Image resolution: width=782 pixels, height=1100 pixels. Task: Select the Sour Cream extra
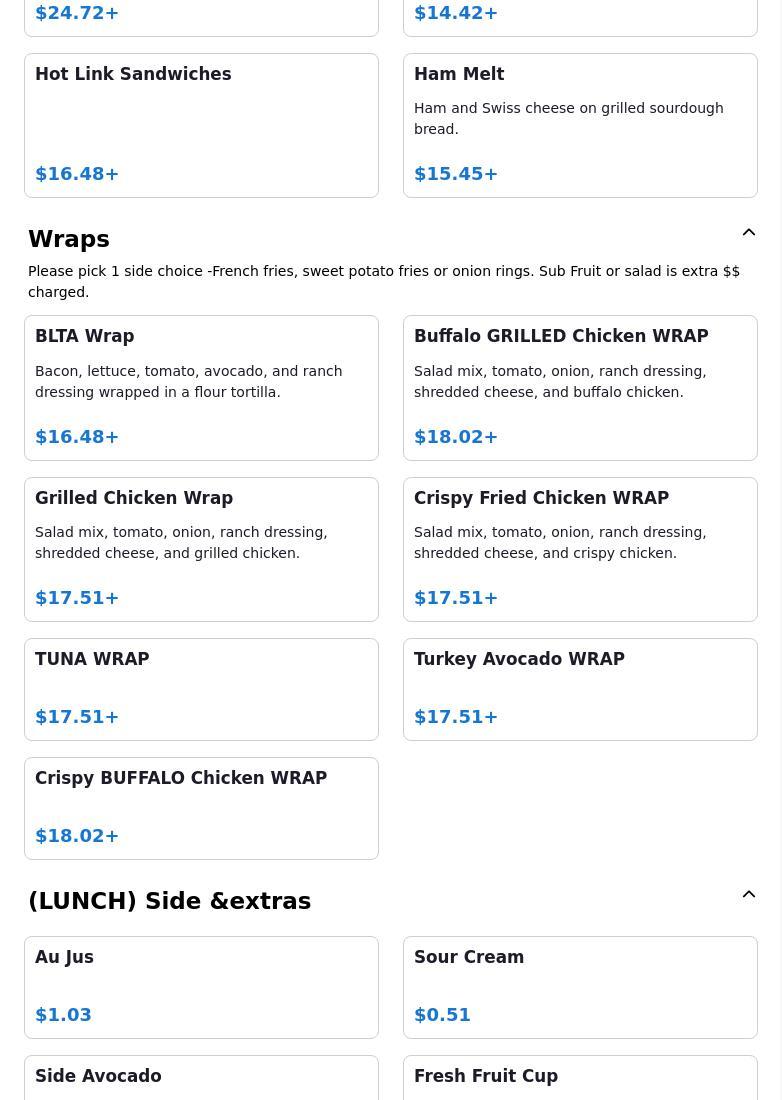(x=580, y=987)
